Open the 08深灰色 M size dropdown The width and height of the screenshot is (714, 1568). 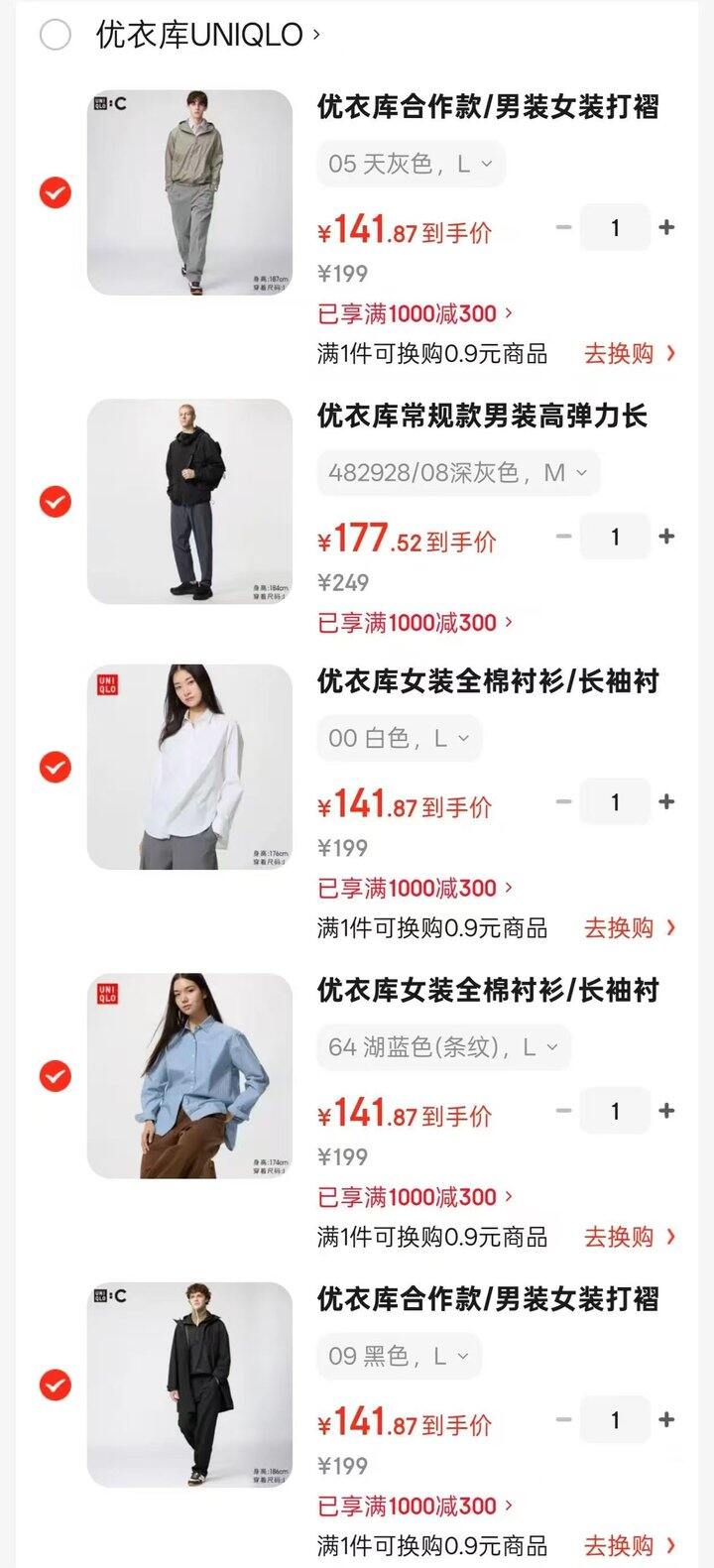click(456, 473)
